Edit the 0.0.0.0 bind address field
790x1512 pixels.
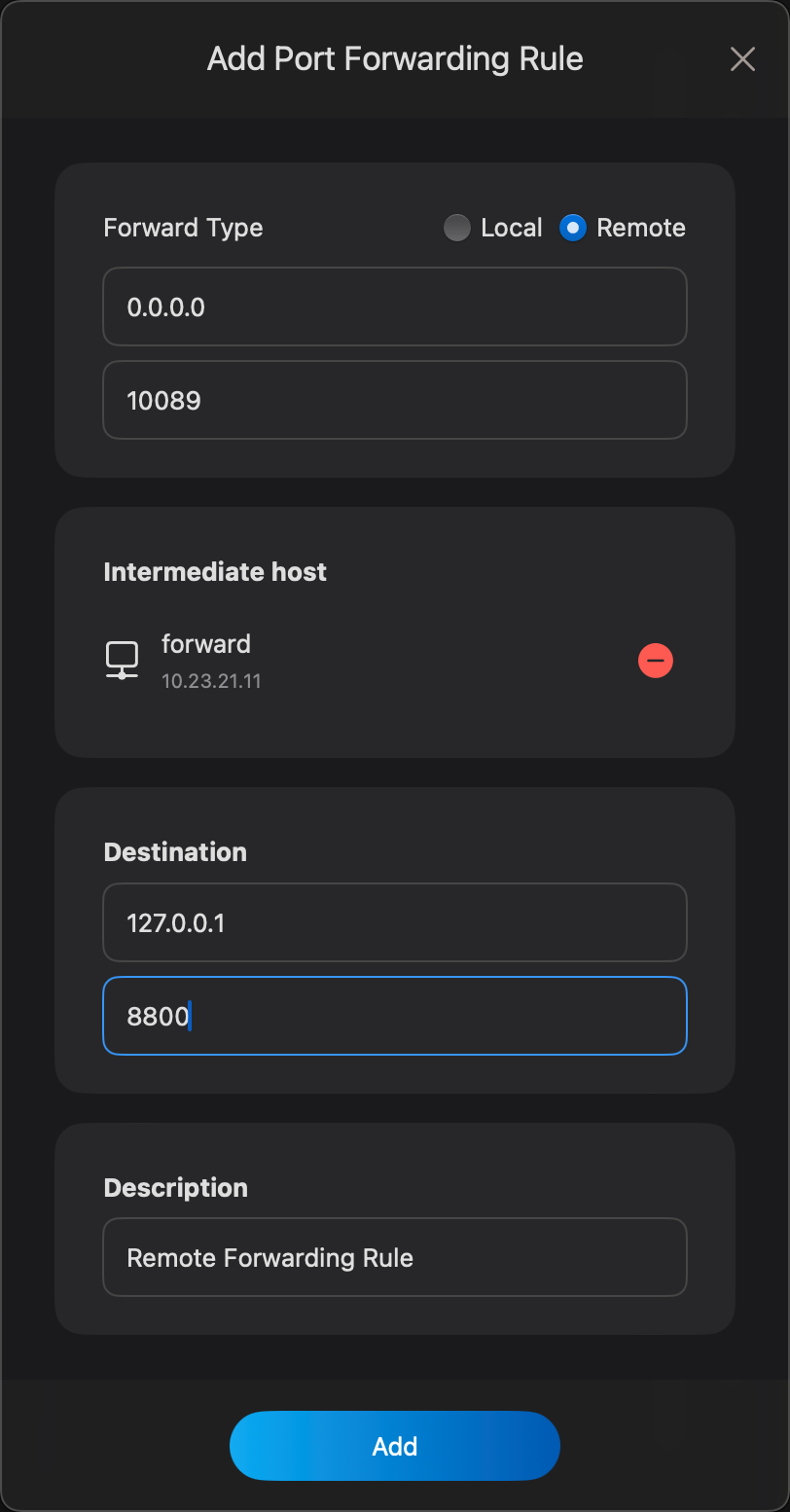click(x=395, y=306)
